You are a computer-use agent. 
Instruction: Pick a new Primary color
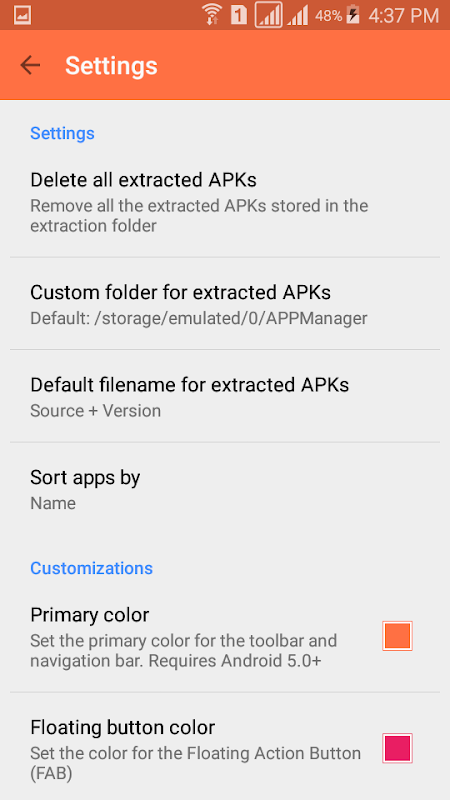225,636
